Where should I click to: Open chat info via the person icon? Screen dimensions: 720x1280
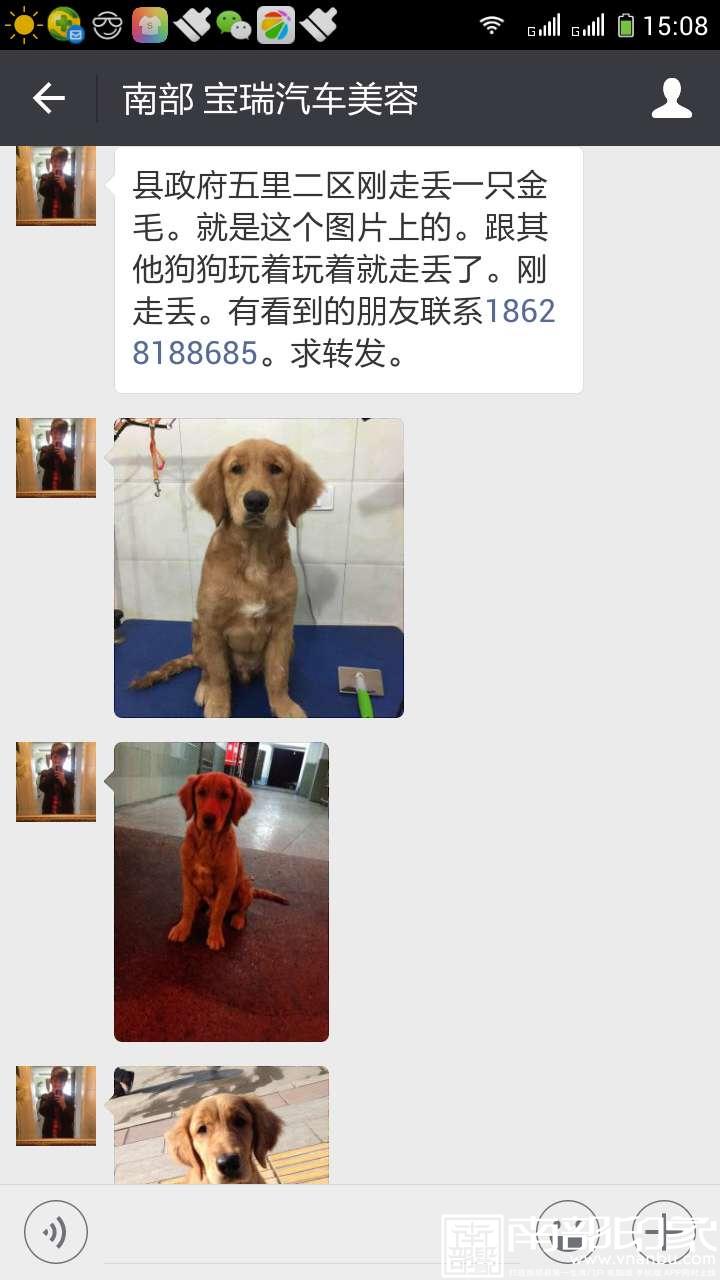[671, 98]
